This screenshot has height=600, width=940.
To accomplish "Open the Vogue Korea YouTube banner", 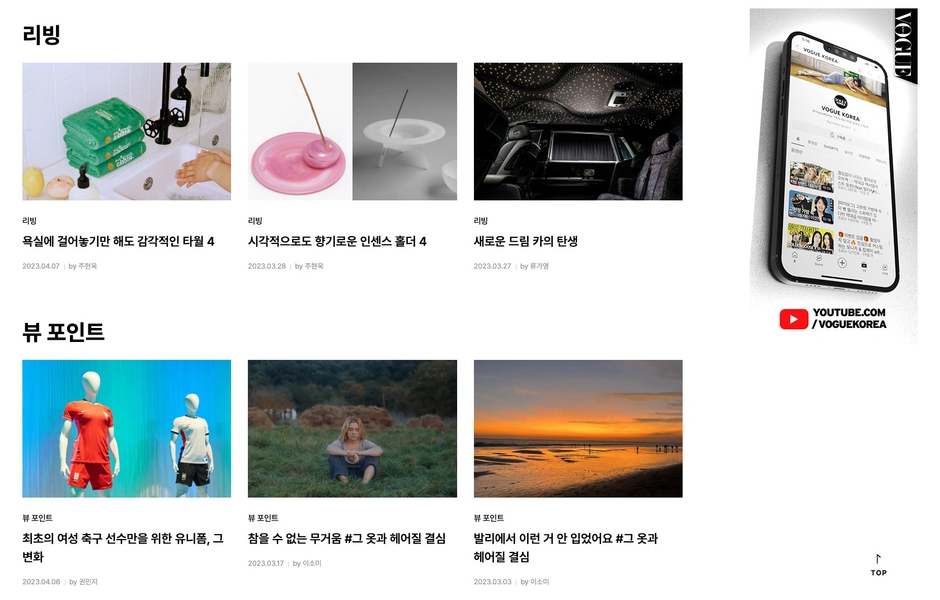I will pyautogui.click(x=833, y=175).
